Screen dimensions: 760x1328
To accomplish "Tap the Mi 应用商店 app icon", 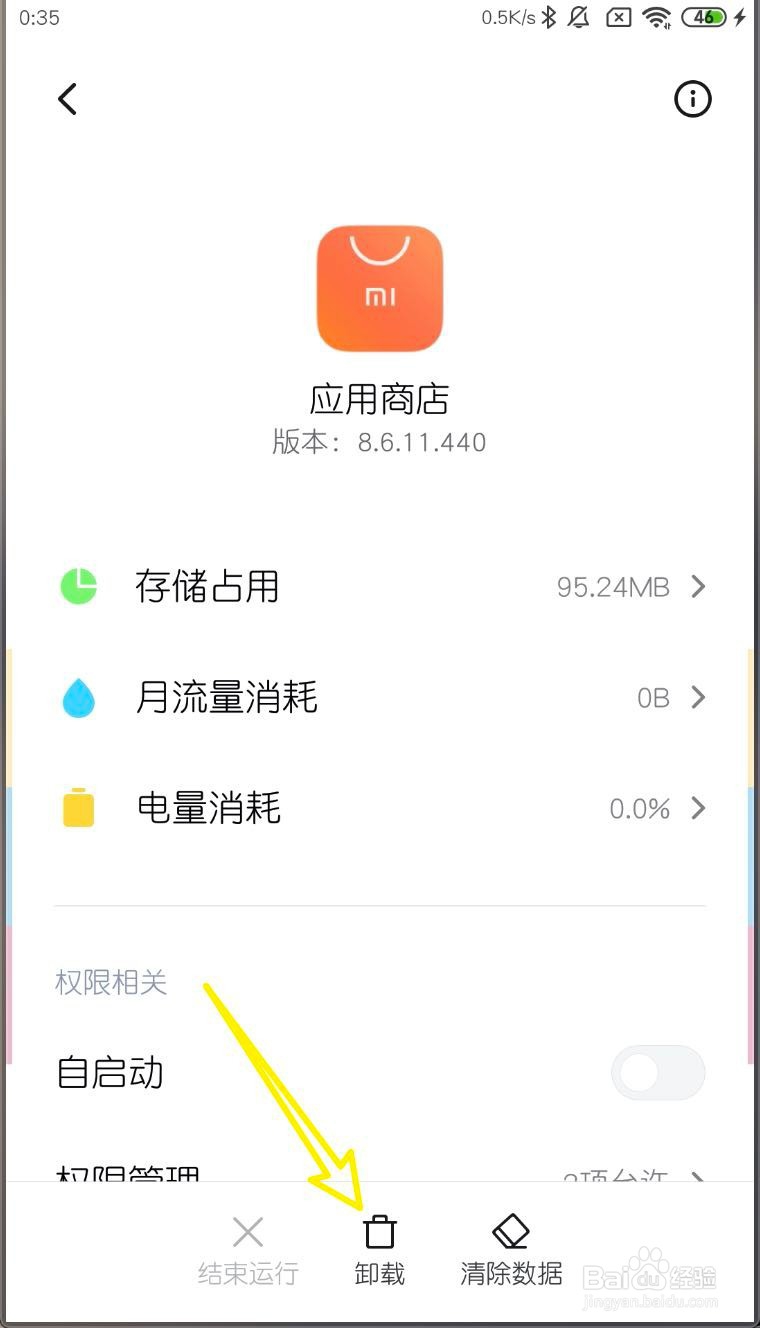I will coord(380,288).
